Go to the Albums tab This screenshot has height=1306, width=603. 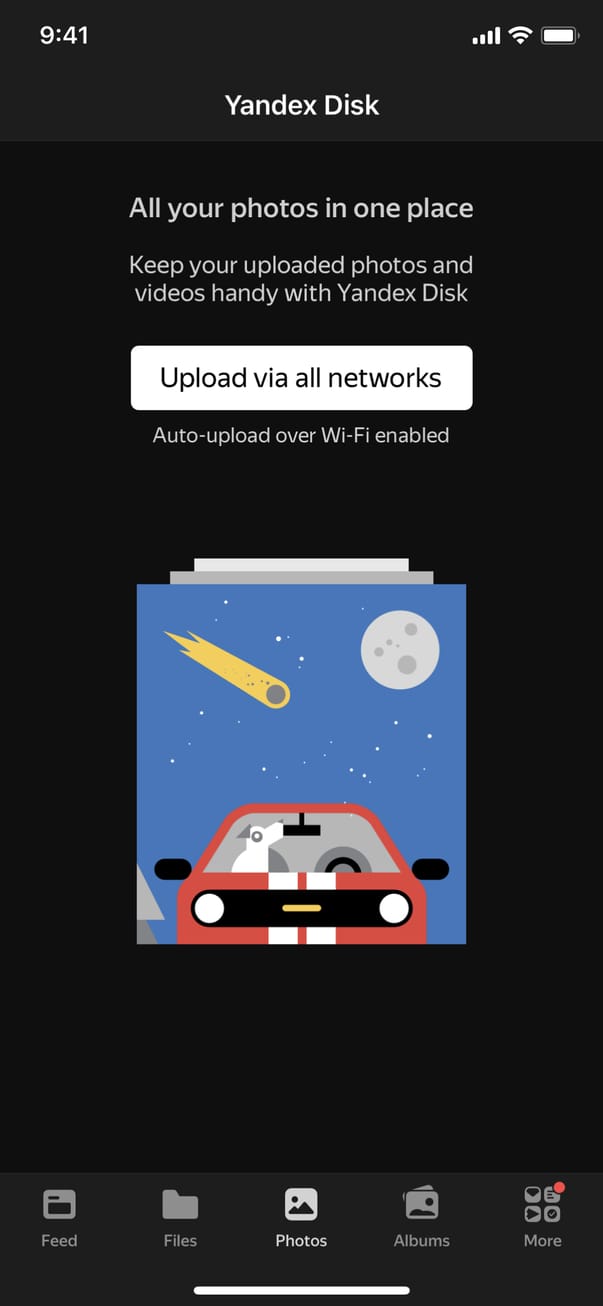[x=421, y=1216]
